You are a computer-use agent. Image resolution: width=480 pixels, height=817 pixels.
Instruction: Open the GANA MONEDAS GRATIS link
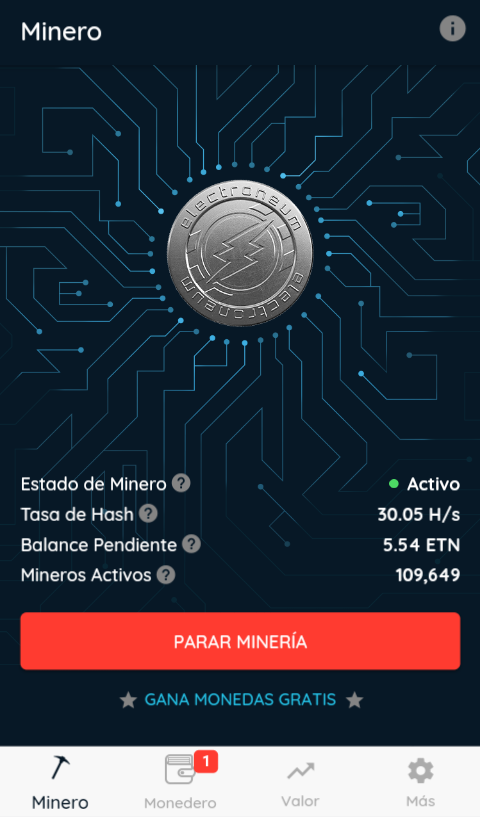240,699
